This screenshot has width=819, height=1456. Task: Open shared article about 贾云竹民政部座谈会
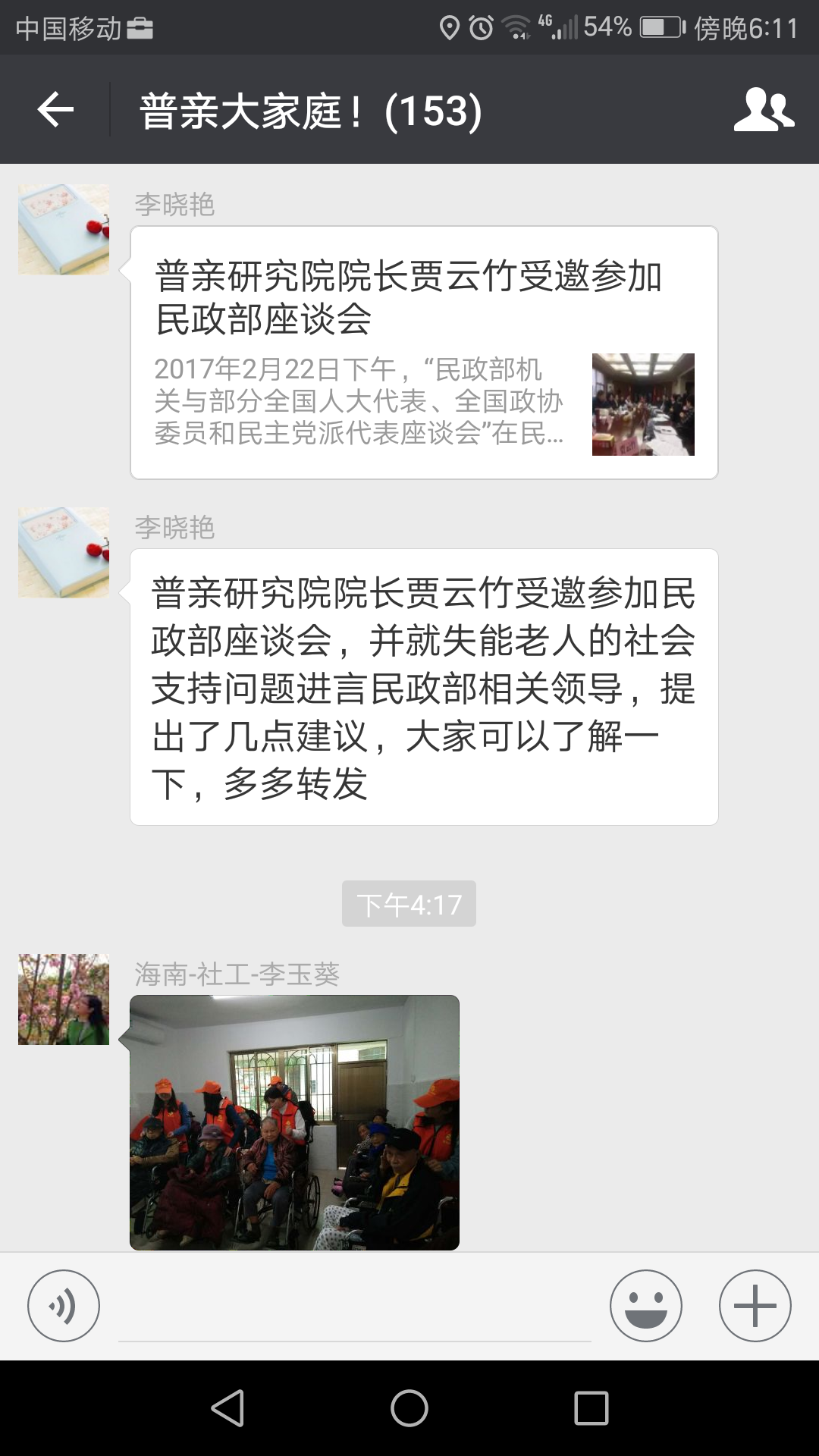[x=424, y=353]
